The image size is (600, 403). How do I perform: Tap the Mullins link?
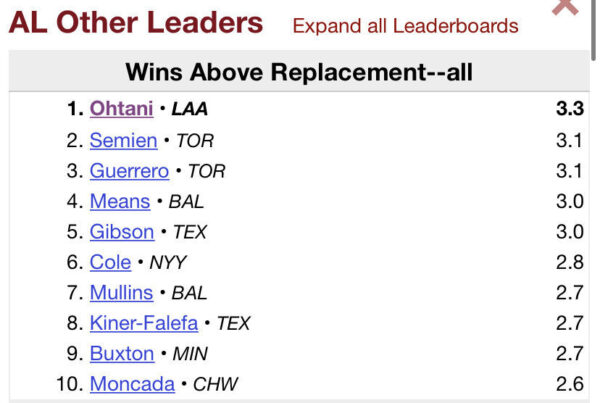click(121, 293)
